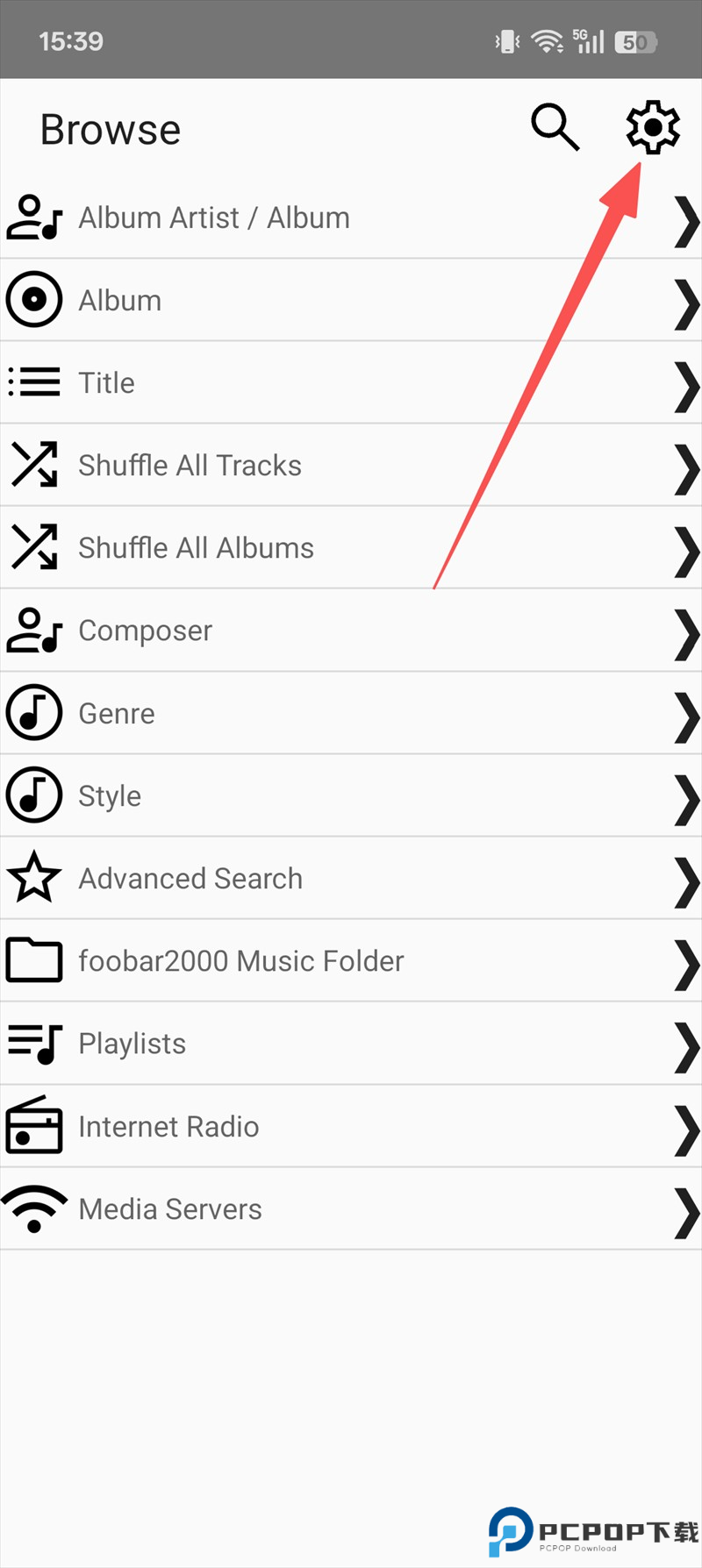Image resolution: width=702 pixels, height=1568 pixels.
Task: Open the search icon
Action: (555, 128)
